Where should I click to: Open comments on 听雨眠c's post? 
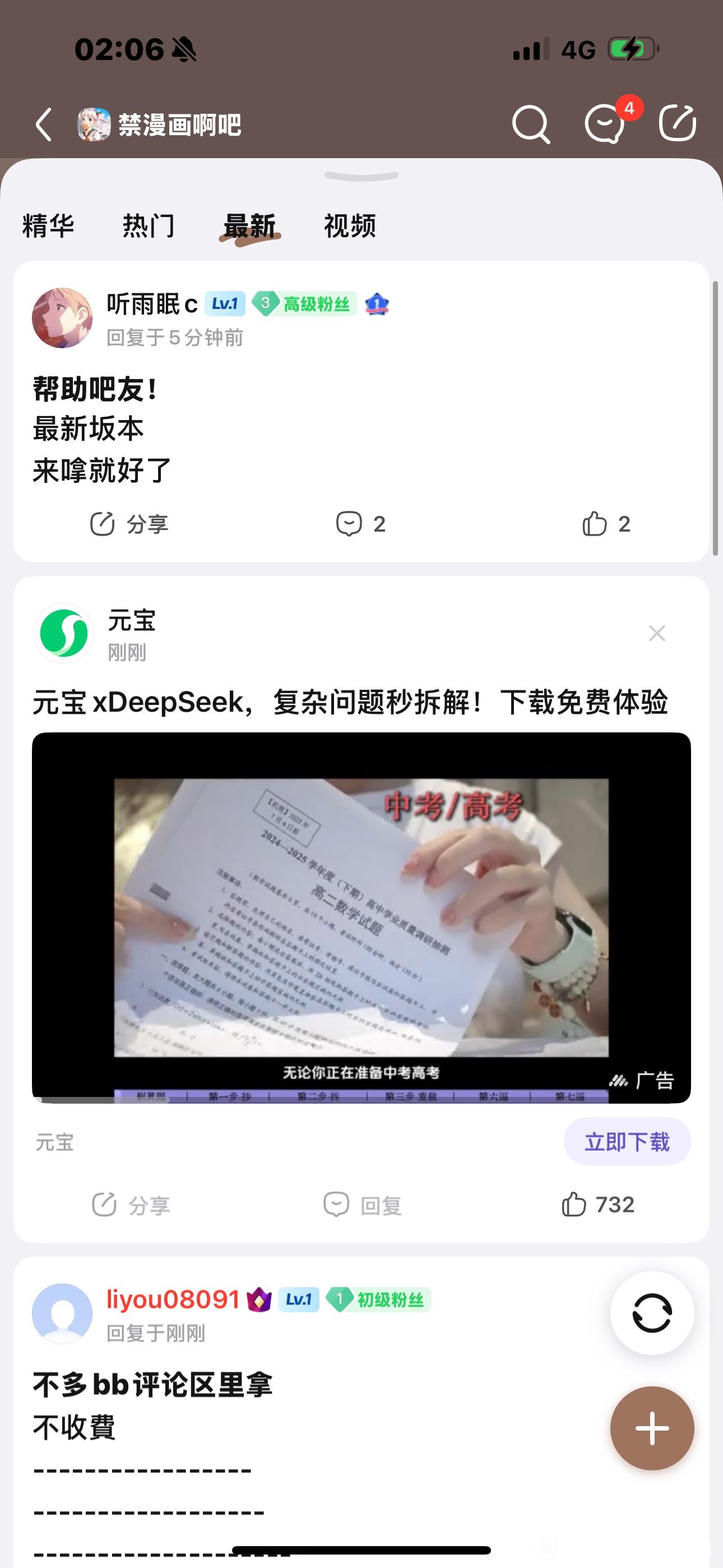pyautogui.click(x=360, y=524)
